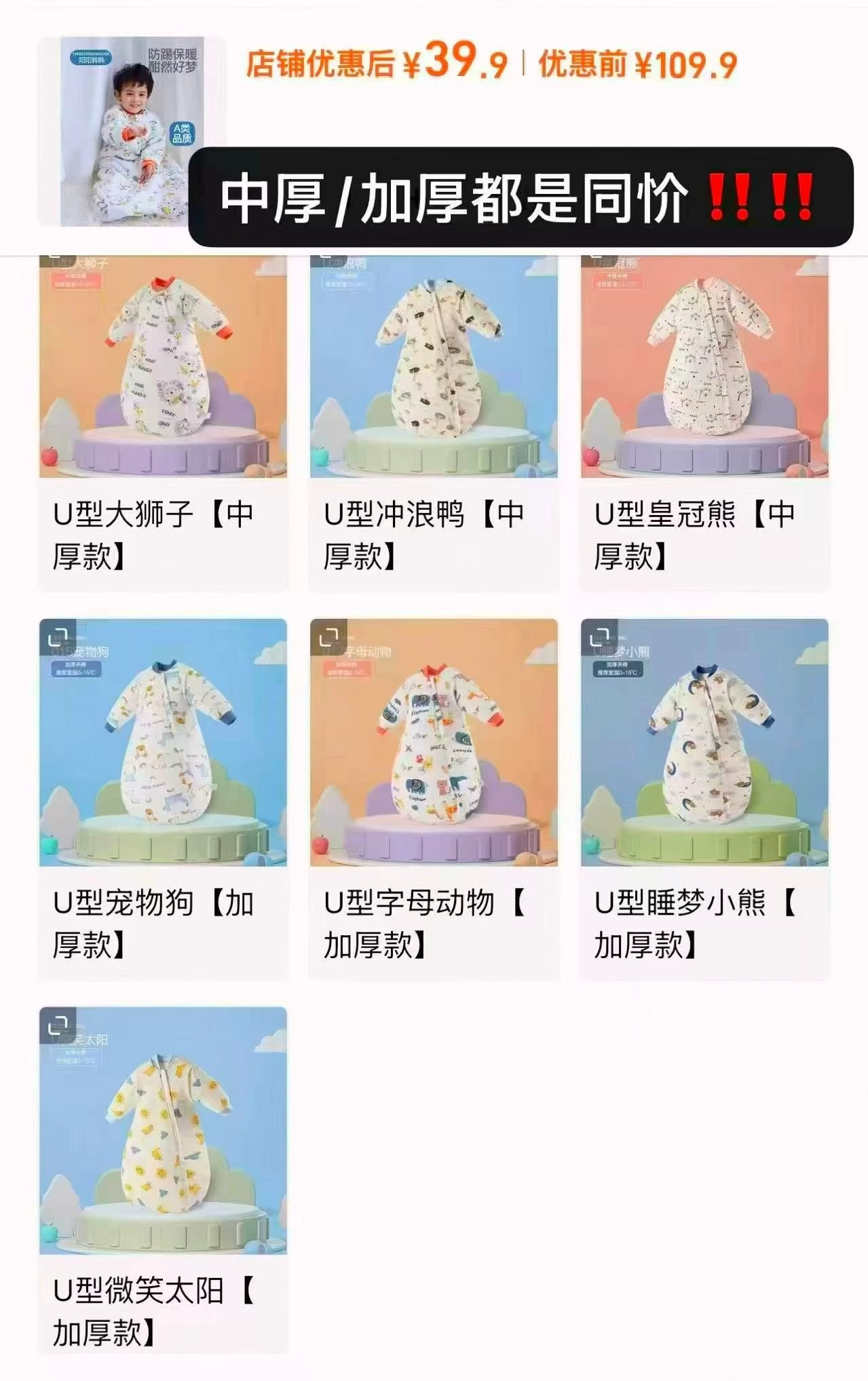Choose the U型皇冠熊 中厚款 style
This screenshot has width=868, height=1381.
pyautogui.click(x=704, y=423)
